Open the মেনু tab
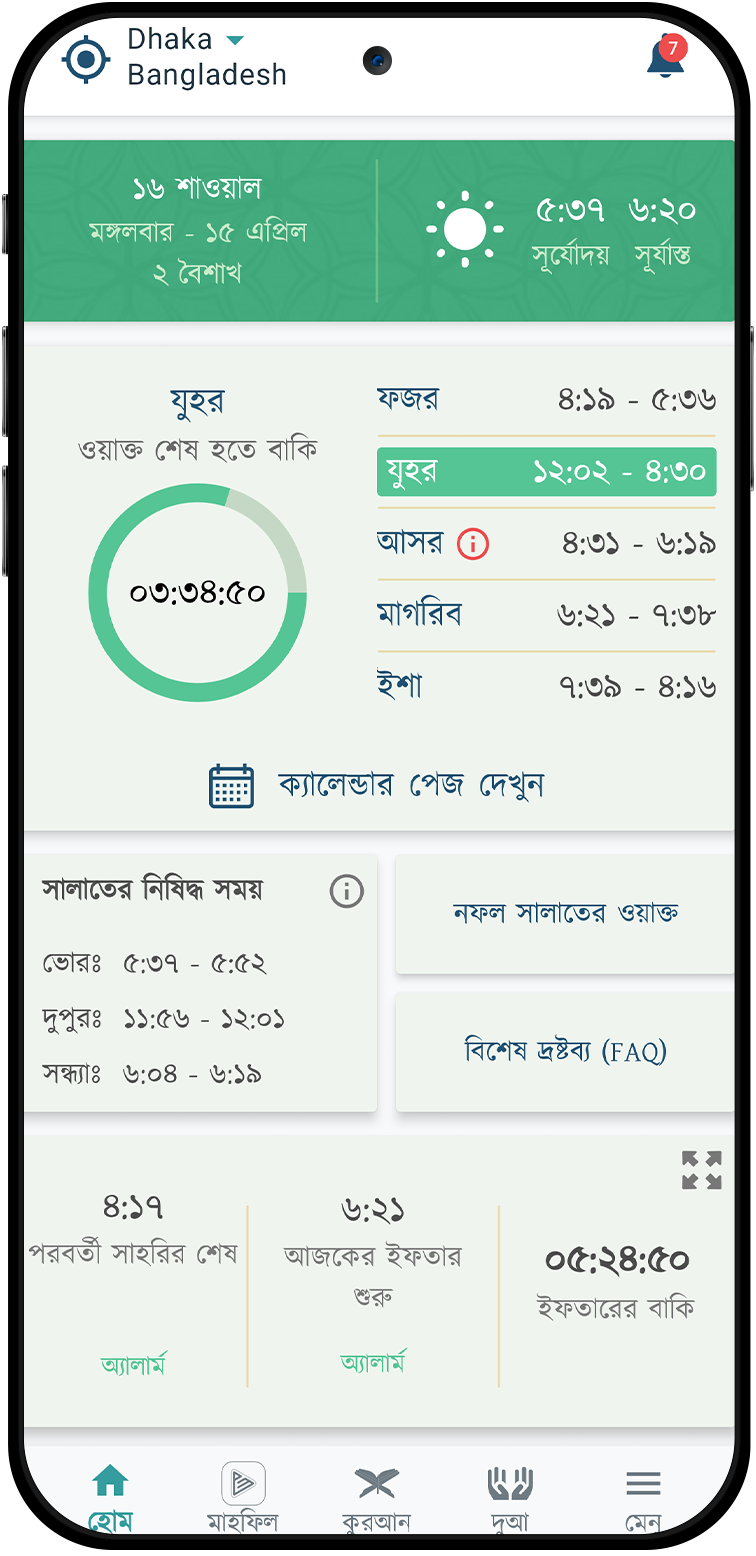This screenshot has height=1556, width=756. (x=643, y=1495)
